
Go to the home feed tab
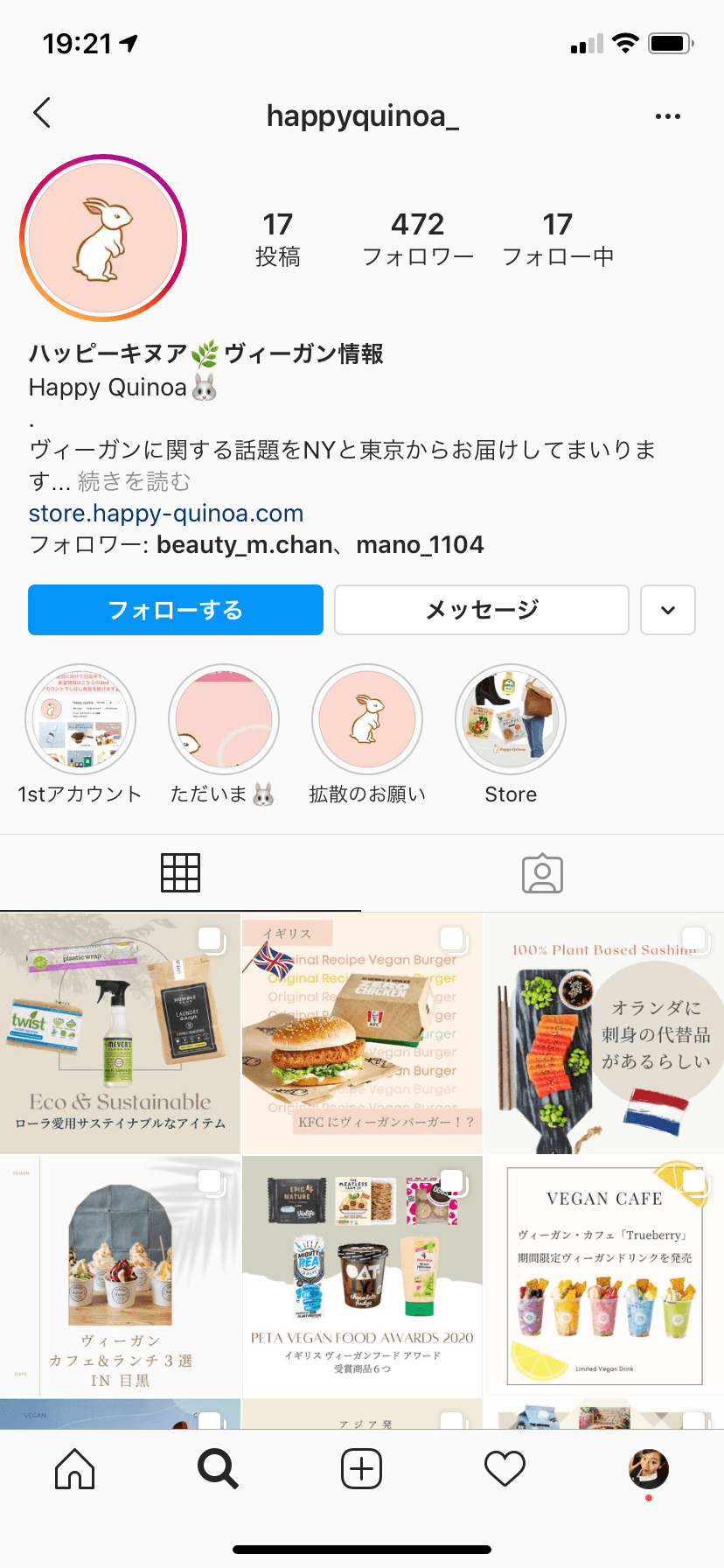(75, 1469)
